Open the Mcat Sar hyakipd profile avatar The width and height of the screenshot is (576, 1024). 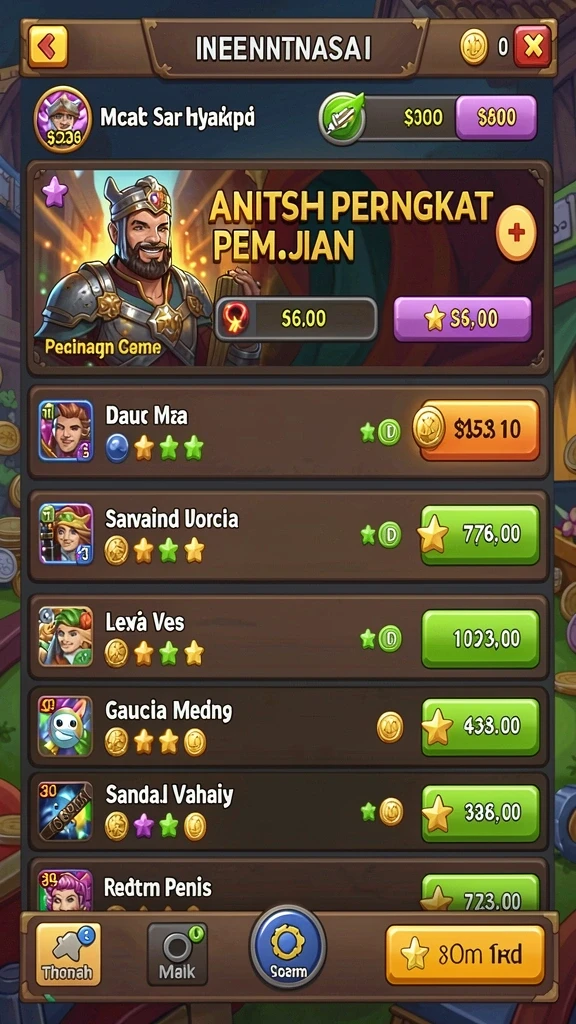(x=62, y=119)
